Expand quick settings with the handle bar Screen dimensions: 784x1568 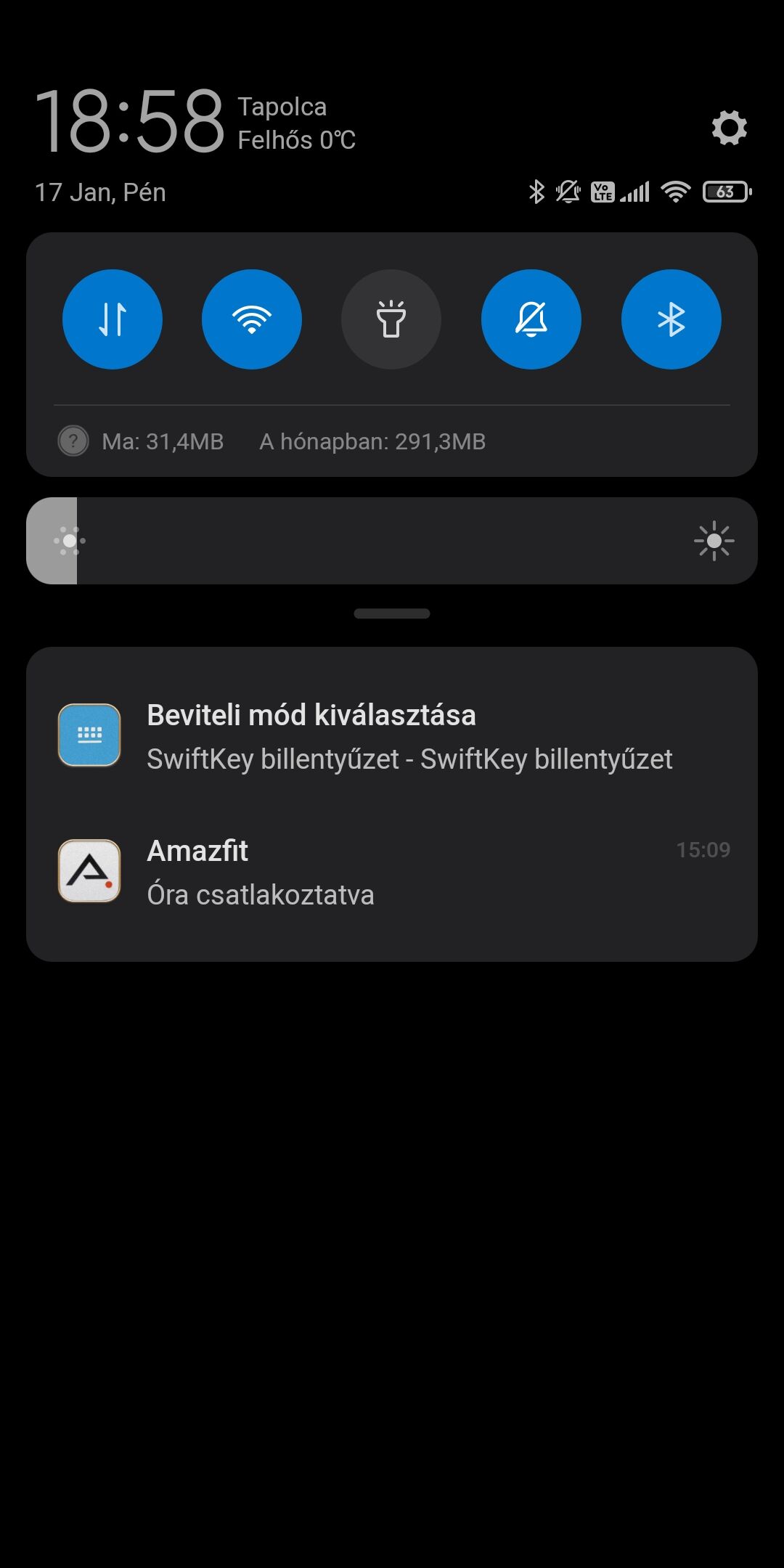[x=392, y=613]
